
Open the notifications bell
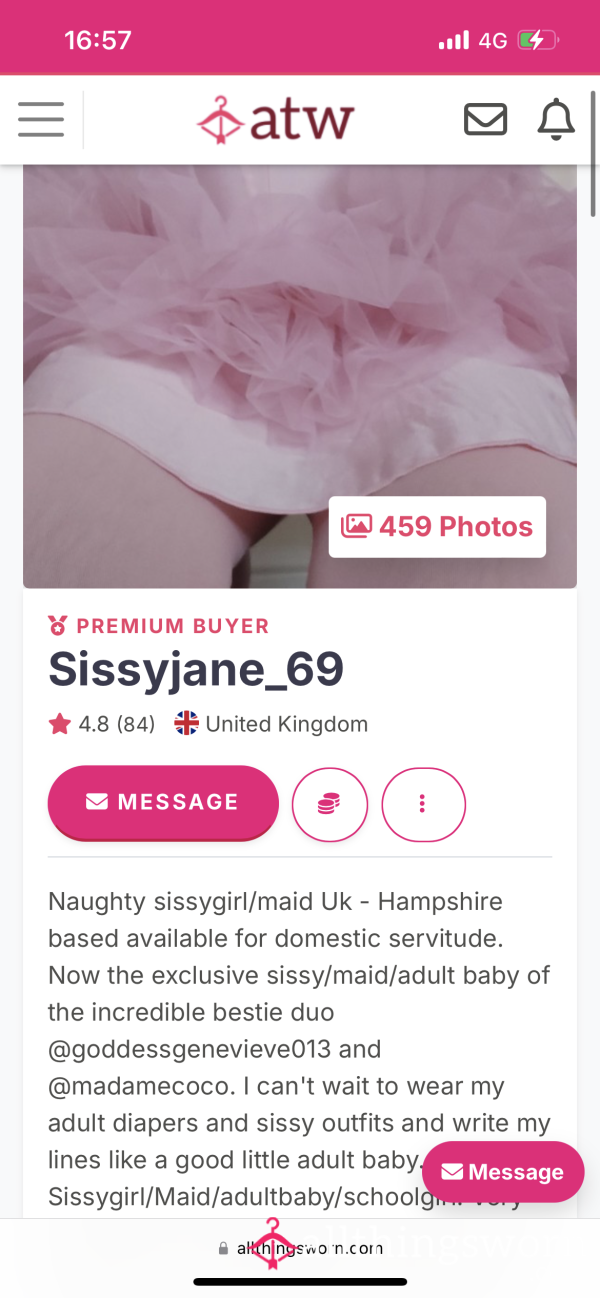556,120
